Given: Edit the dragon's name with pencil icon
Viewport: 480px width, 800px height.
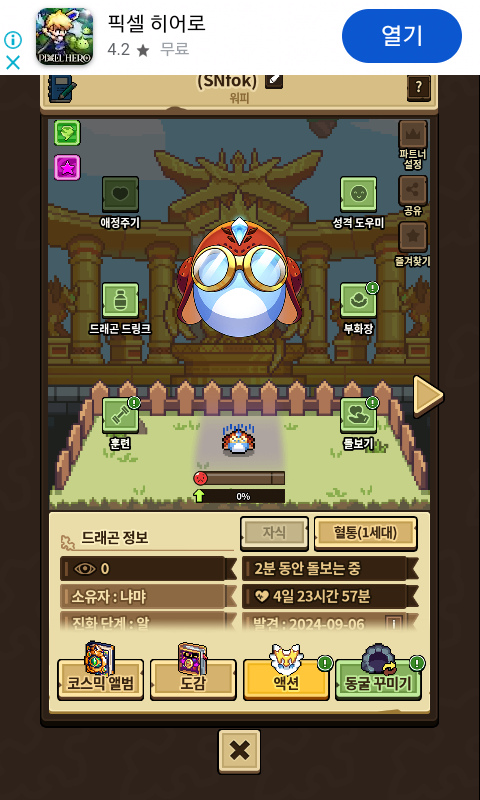Looking at the screenshot, I should click(274, 80).
